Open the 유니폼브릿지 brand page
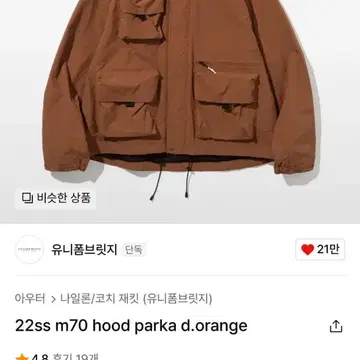The width and height of the screenshot is (360, 360). tap(84, 250)
